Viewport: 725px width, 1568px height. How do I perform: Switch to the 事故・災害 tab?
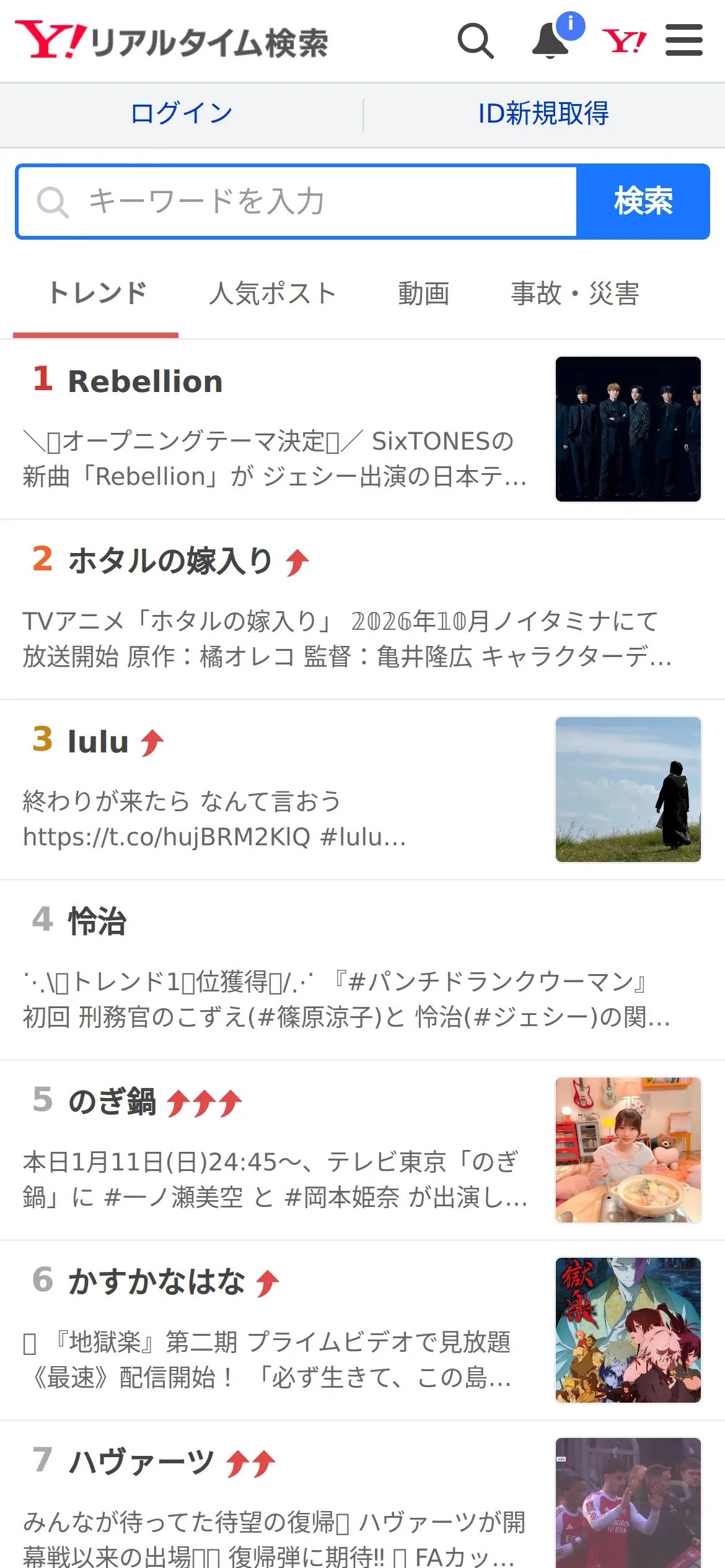(575, 293)
